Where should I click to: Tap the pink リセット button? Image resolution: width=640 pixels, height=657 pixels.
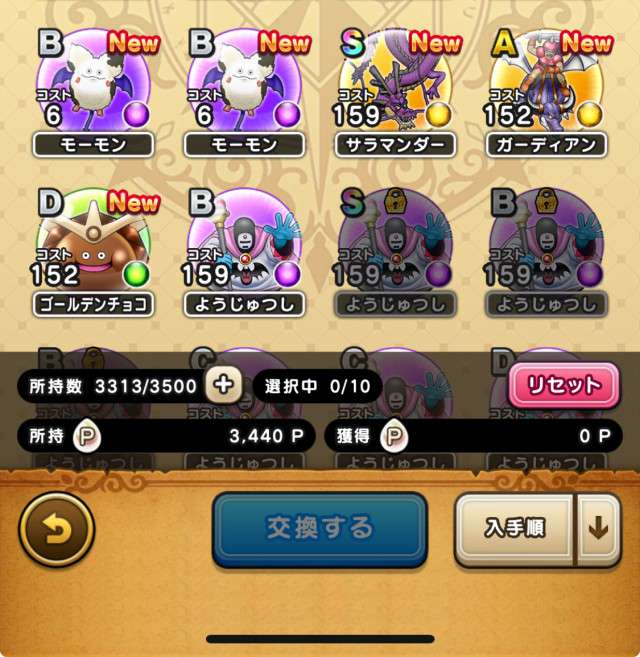click(563, 385)
